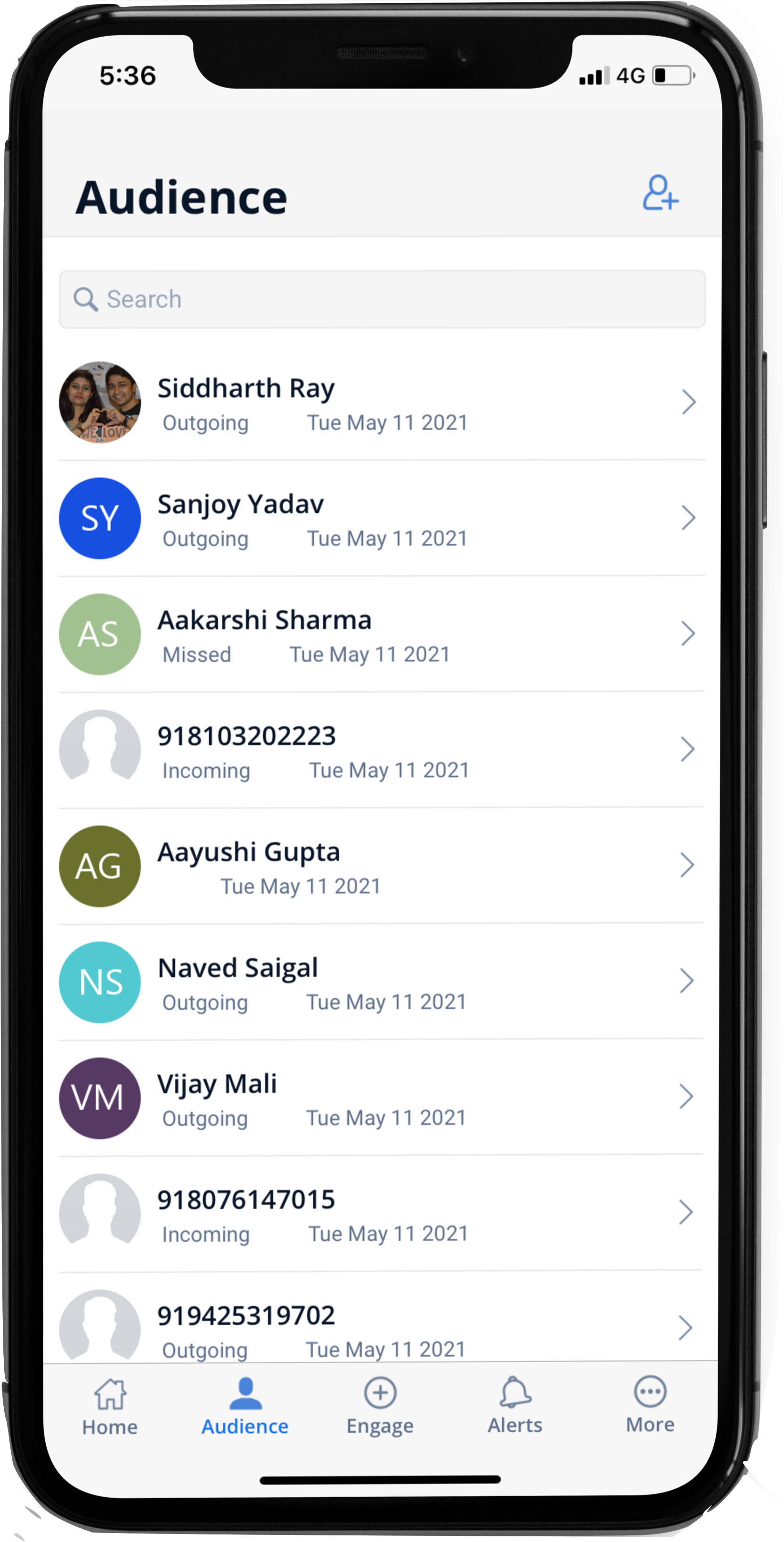
Task: Select Naved Saigal from the list
Action: coord(382,982)
